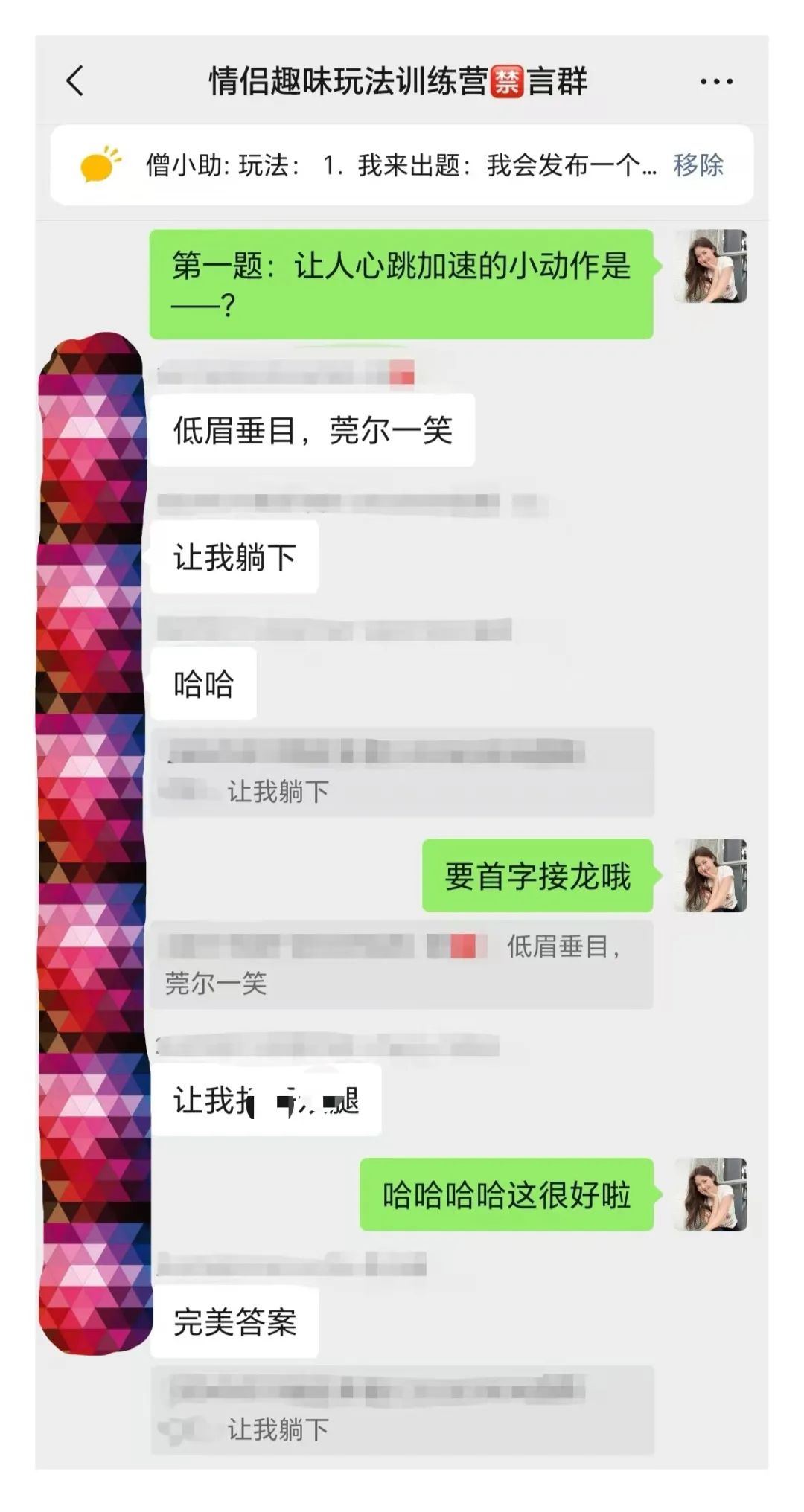Image resolution: width=804 pixels, height=1512 pixels.
Task: Open sender avatar beside 第一题 message
Action: click(710, 266)
